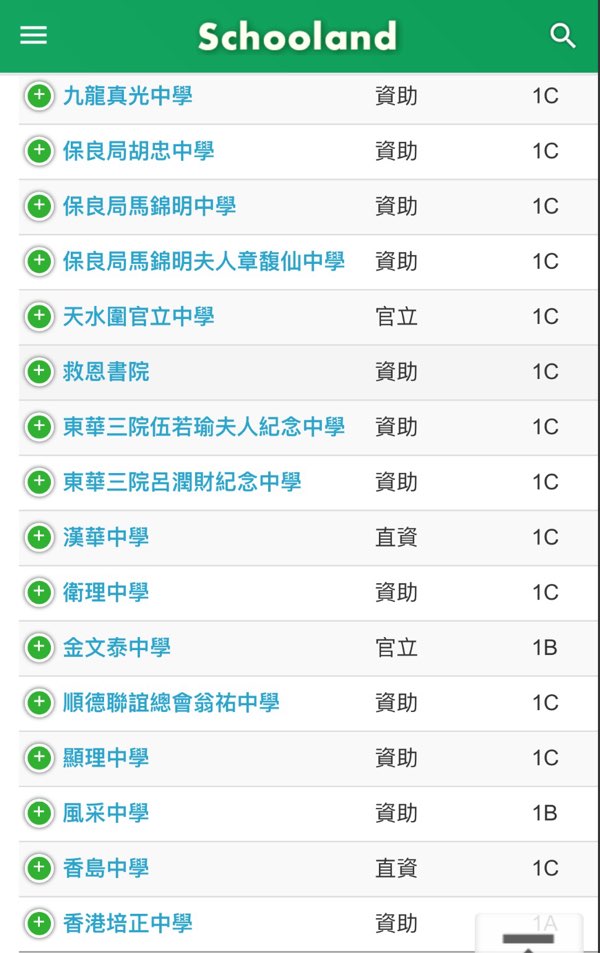Expand the 顯理中學 row
This screenshot has width=600, height=953.
[38, 758]
